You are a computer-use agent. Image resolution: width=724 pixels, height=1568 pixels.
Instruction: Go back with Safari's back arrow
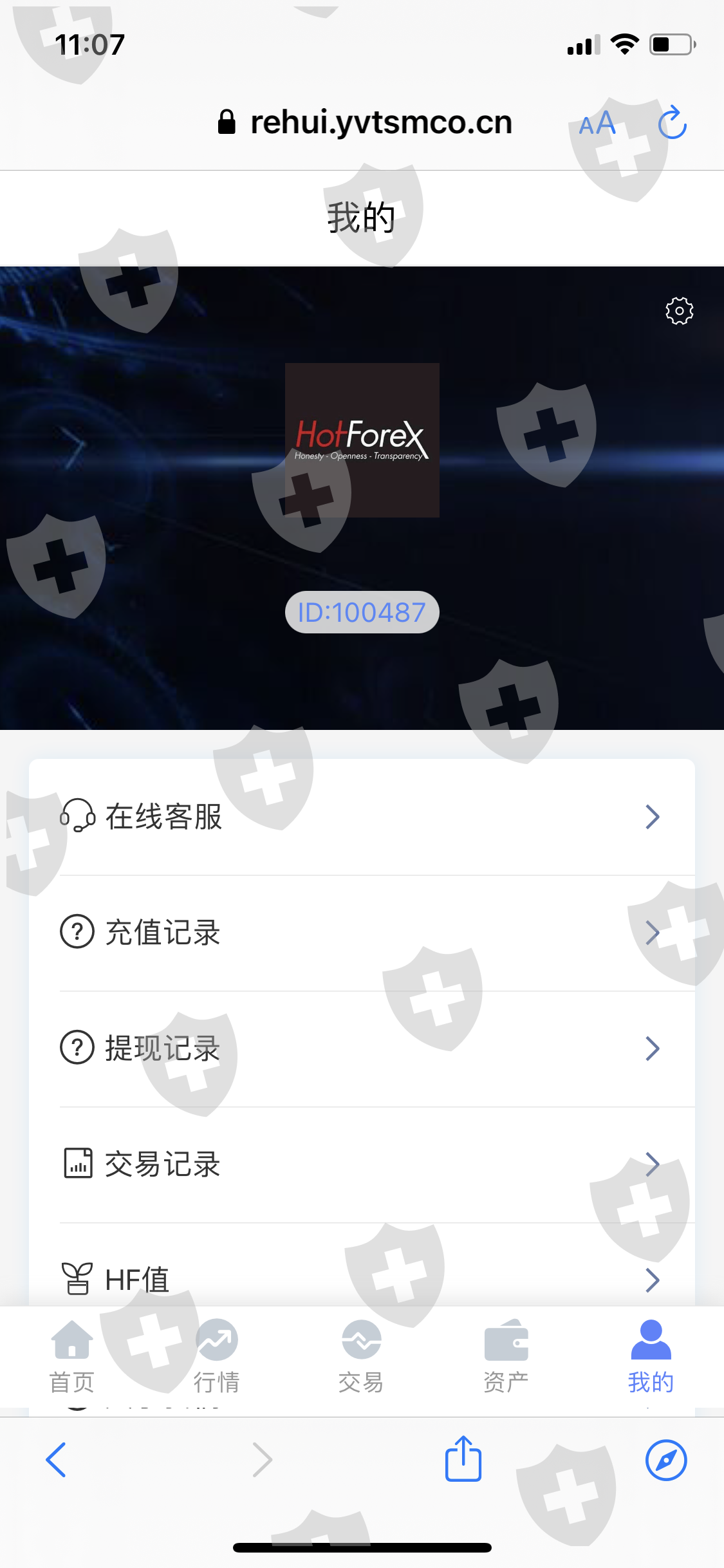point(56,1460)
